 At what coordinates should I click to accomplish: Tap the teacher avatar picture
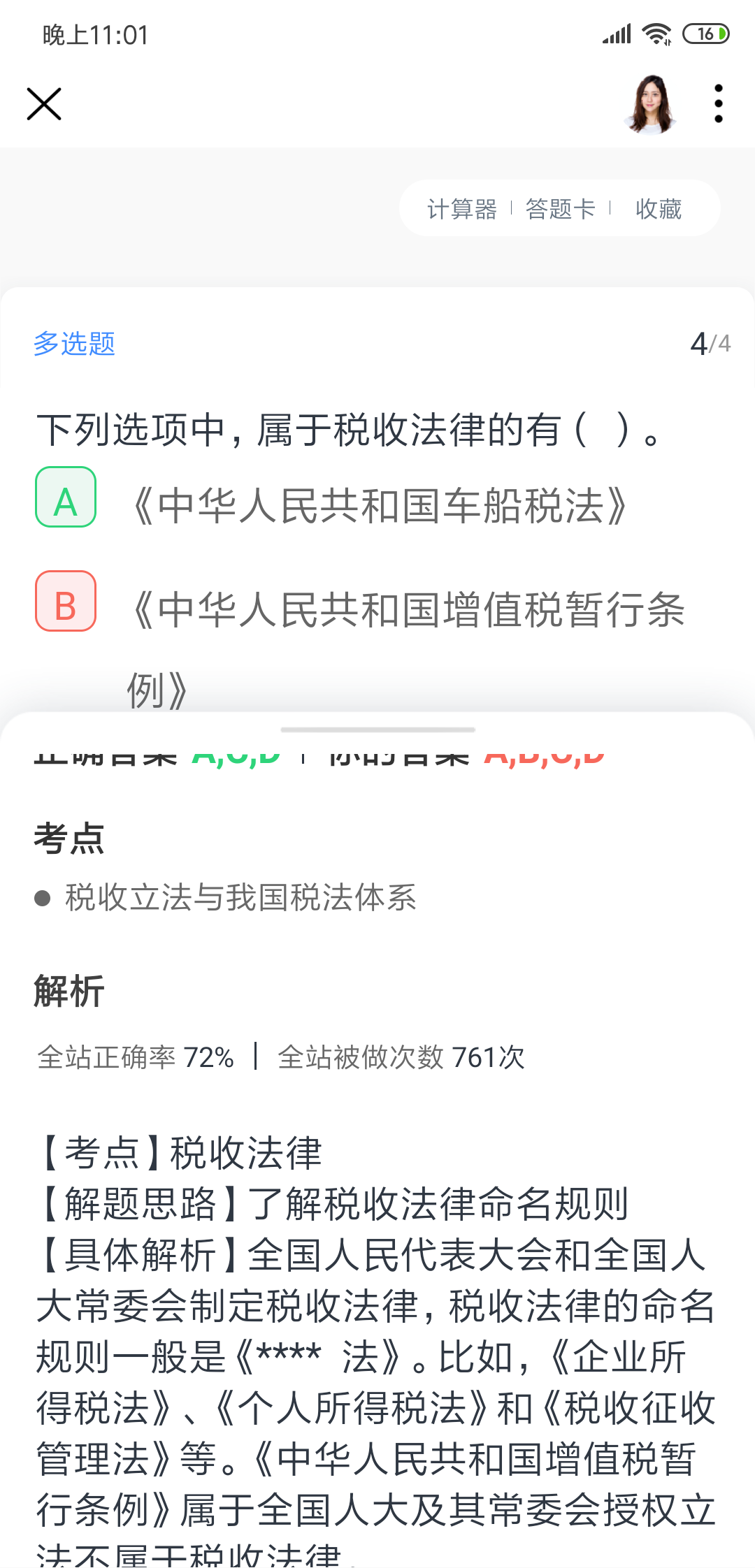tap(651, 104)
